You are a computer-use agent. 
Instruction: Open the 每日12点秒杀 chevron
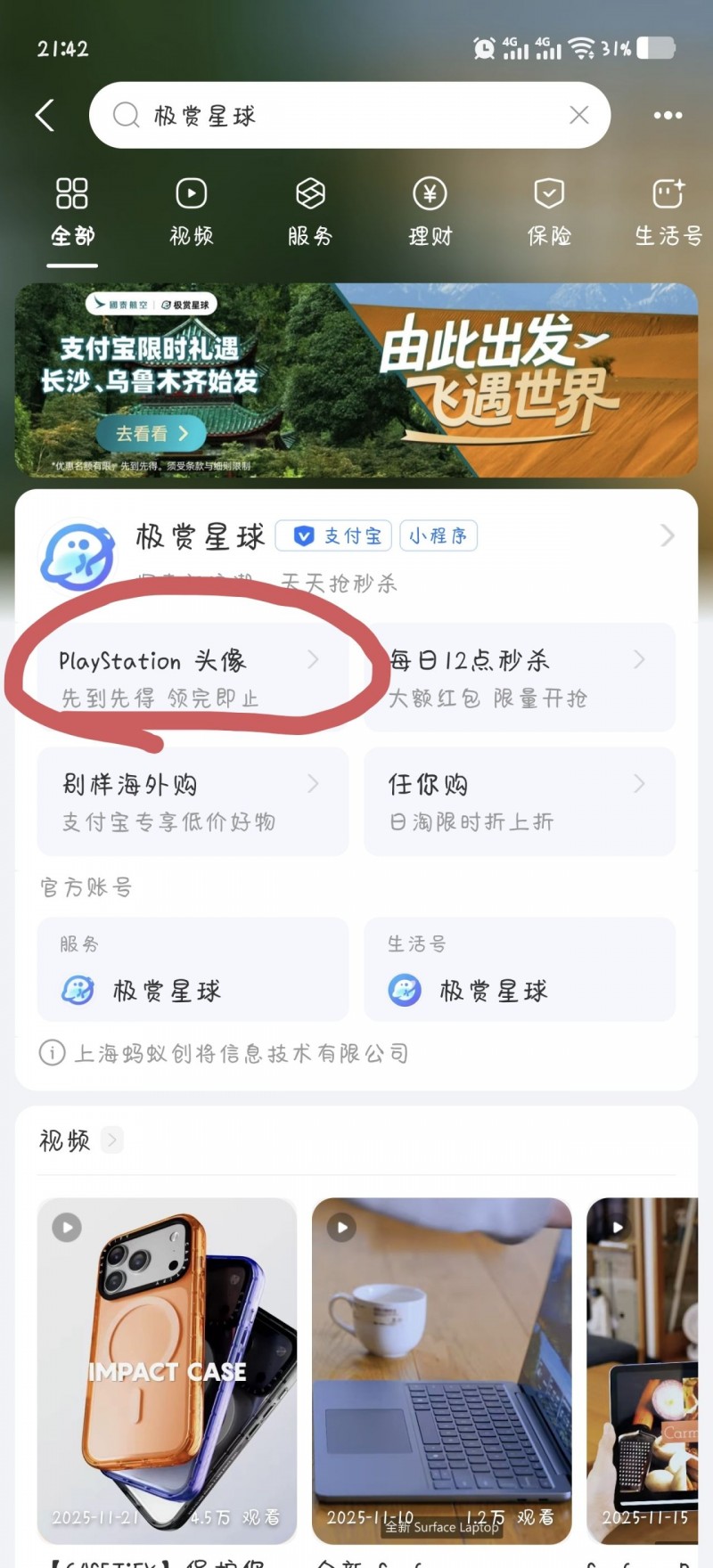tap(639, 660)
